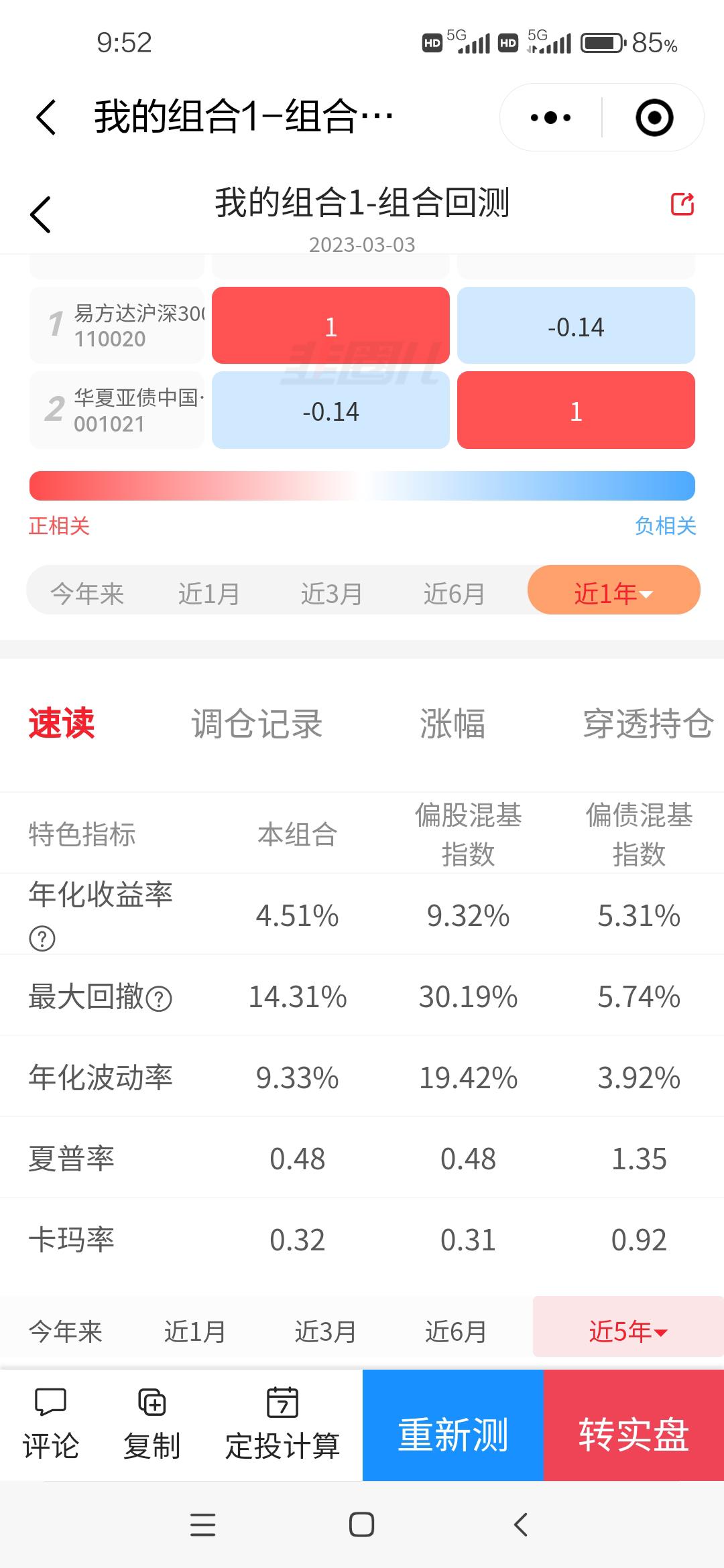Go to the system home screen
Image resolution: width=724 pixels, height=1568 pixels.
click(x=361, y=1524)
